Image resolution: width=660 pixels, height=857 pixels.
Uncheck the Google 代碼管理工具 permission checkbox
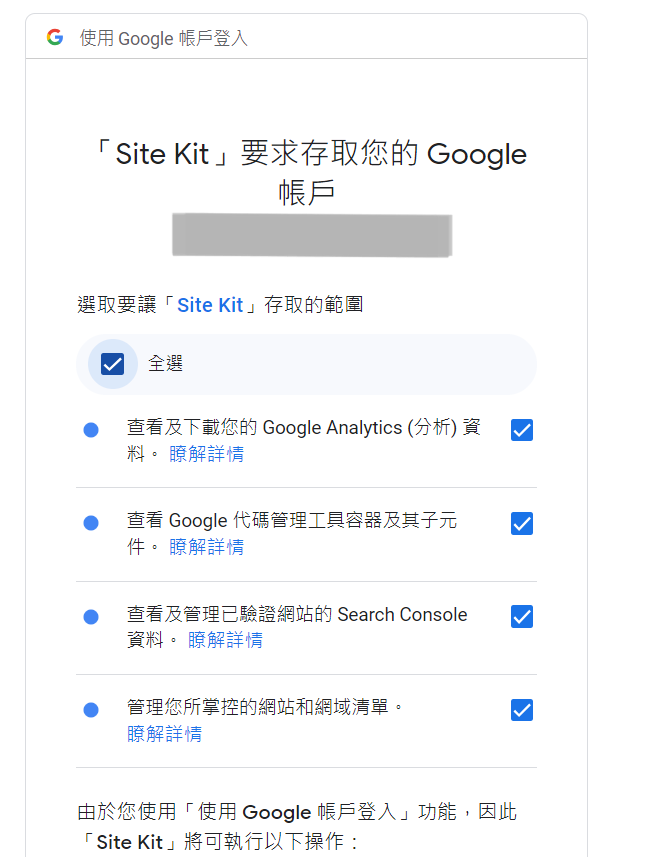521,523
